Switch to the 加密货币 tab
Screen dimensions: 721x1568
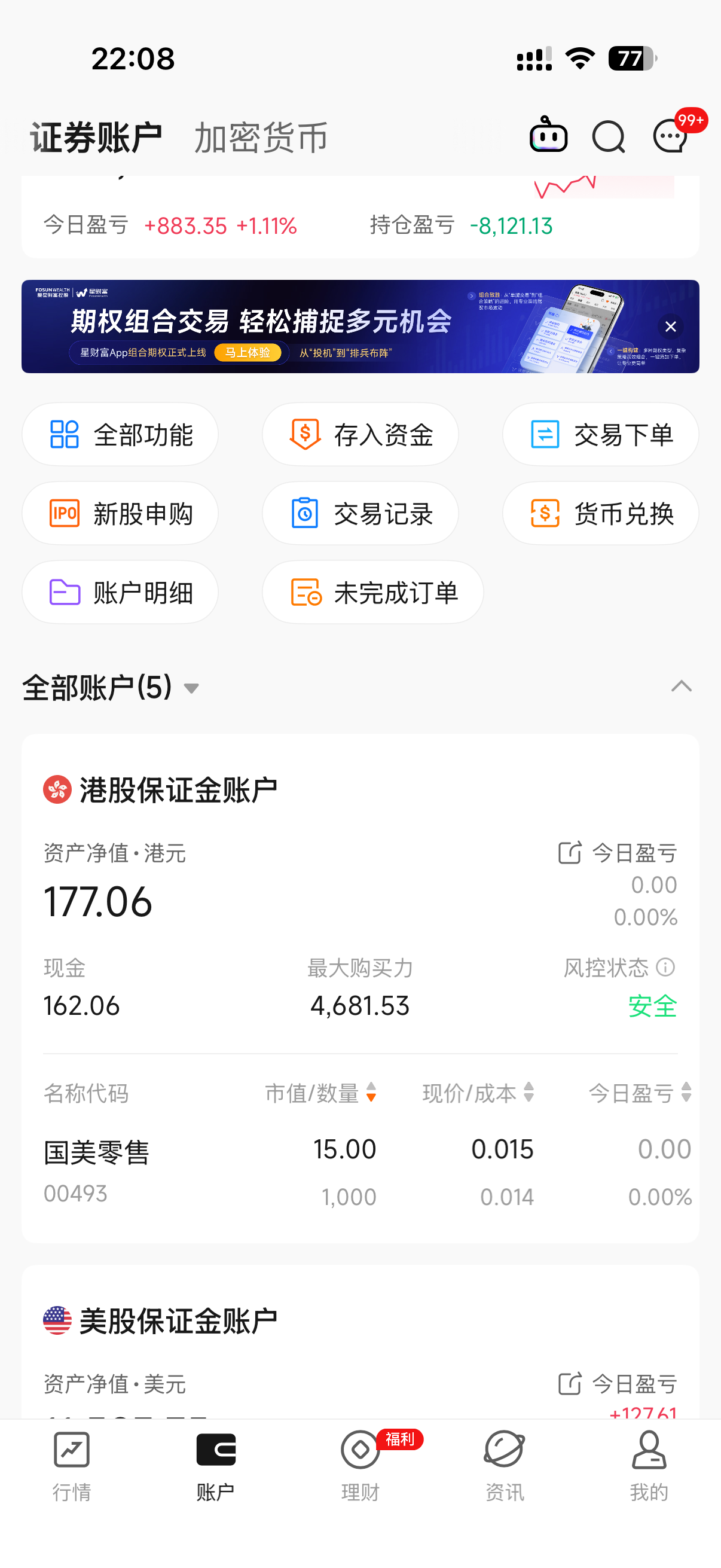[261, 138]
